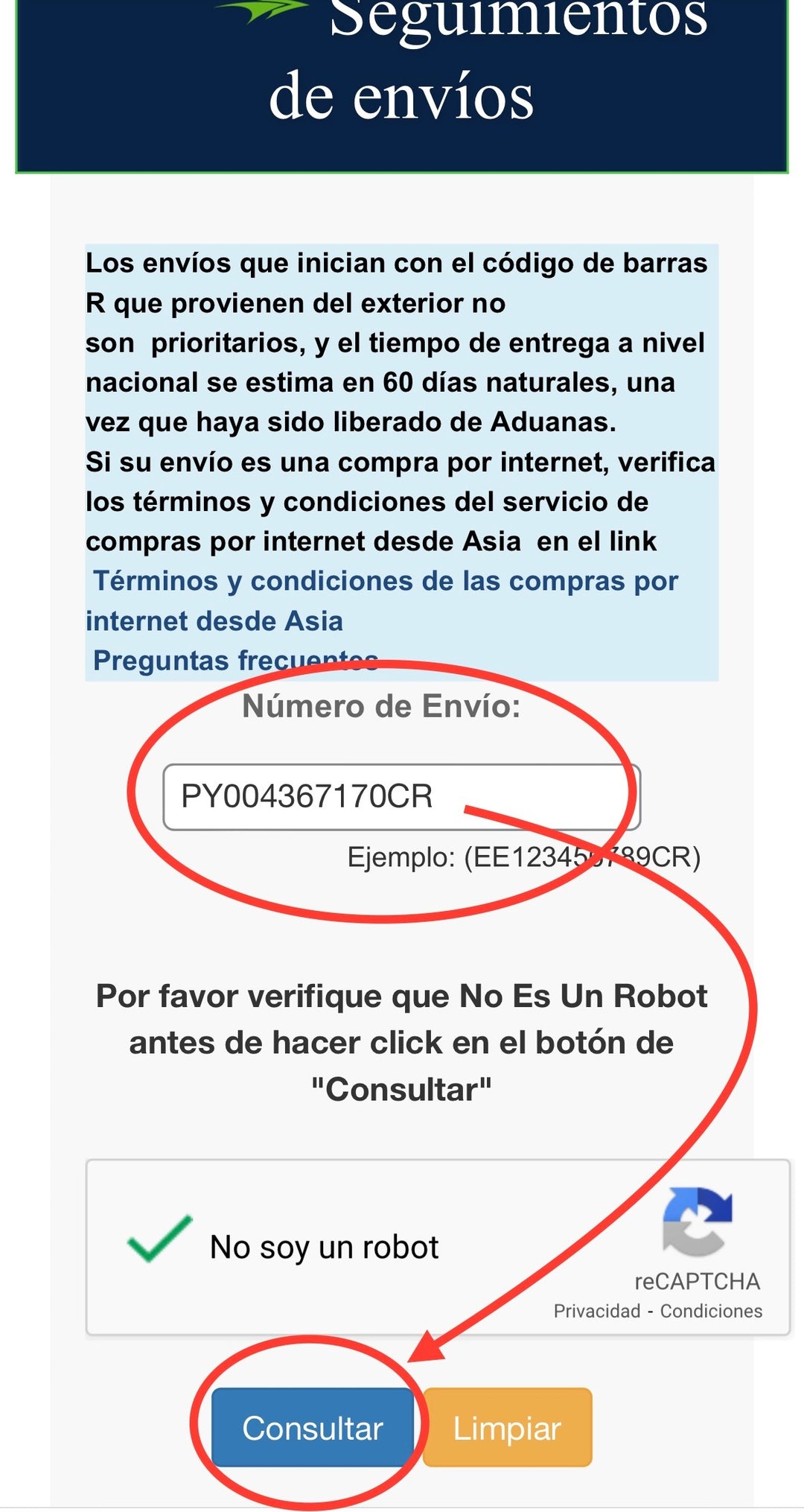Tap the Número de Envío text field
804x1512 pixels.
click(401, 797)
